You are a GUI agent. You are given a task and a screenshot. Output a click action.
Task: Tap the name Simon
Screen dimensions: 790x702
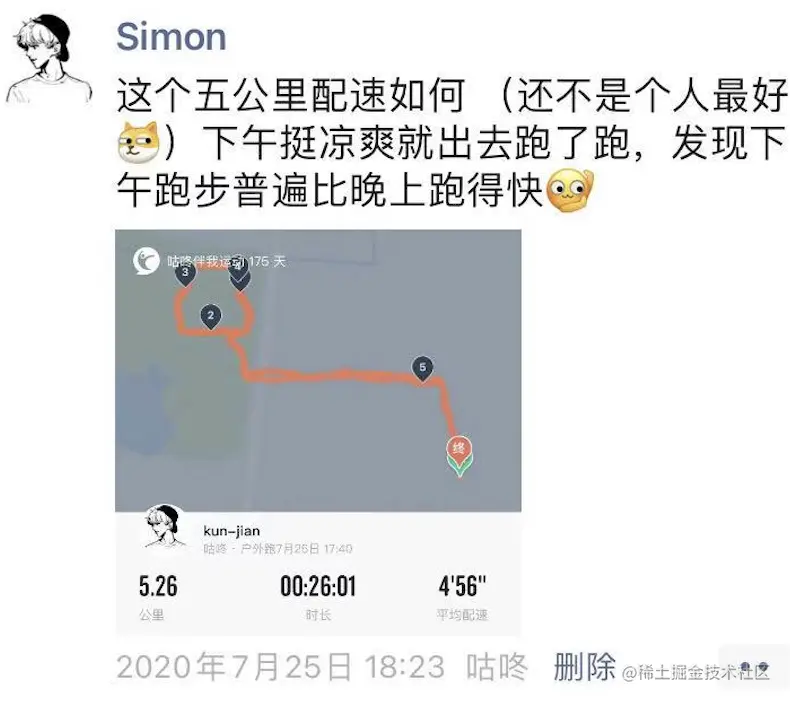coord(171,37)
